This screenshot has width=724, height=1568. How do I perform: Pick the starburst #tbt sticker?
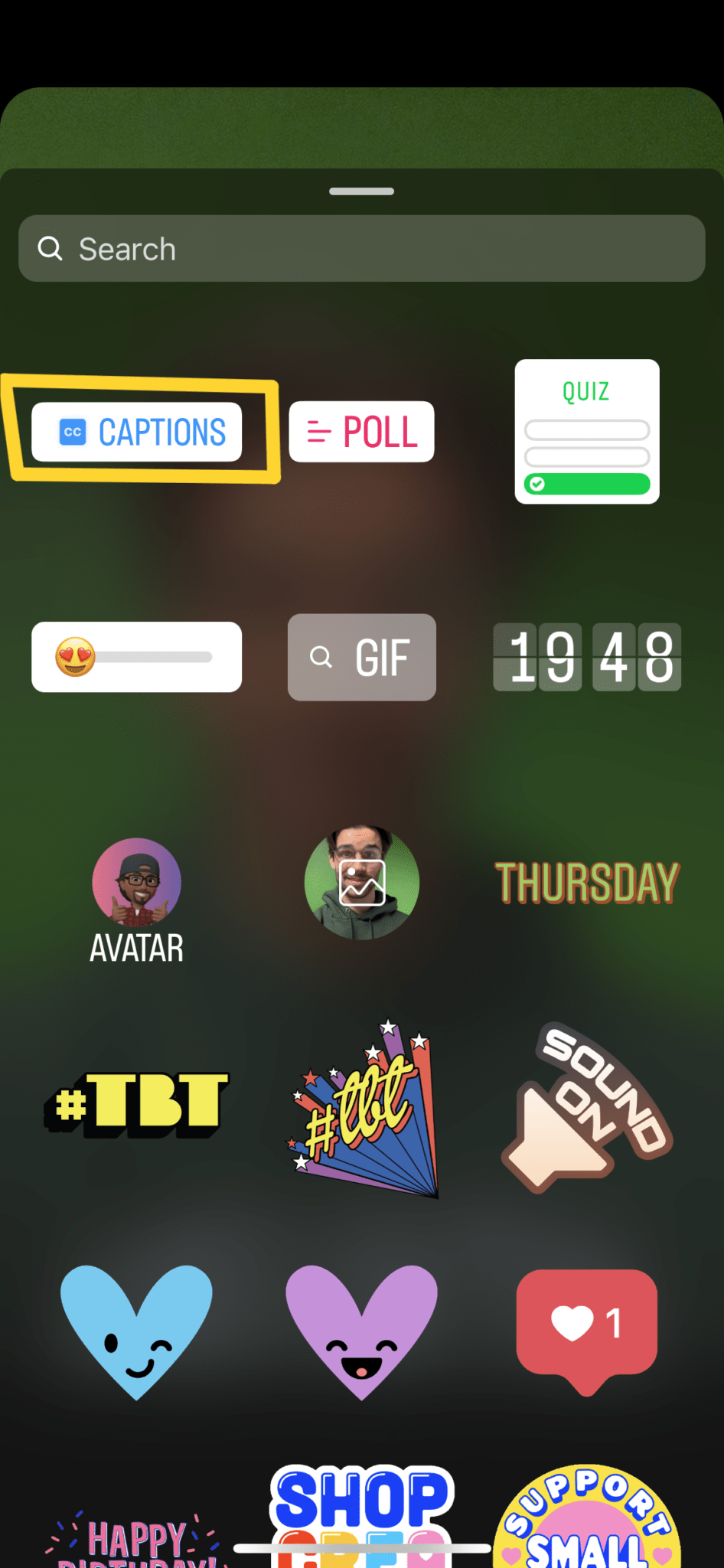[363, 1108]
